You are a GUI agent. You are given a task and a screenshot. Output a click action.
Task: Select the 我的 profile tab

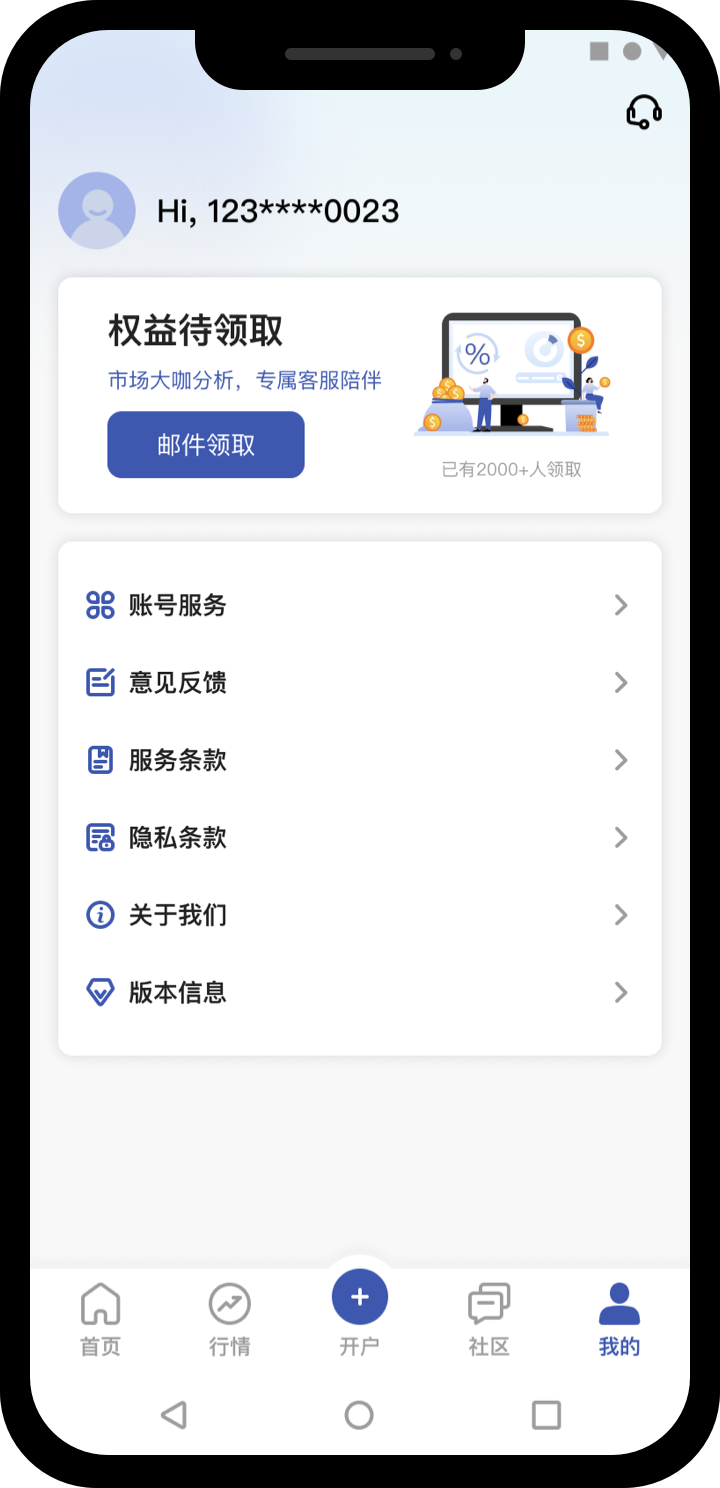619,1320
